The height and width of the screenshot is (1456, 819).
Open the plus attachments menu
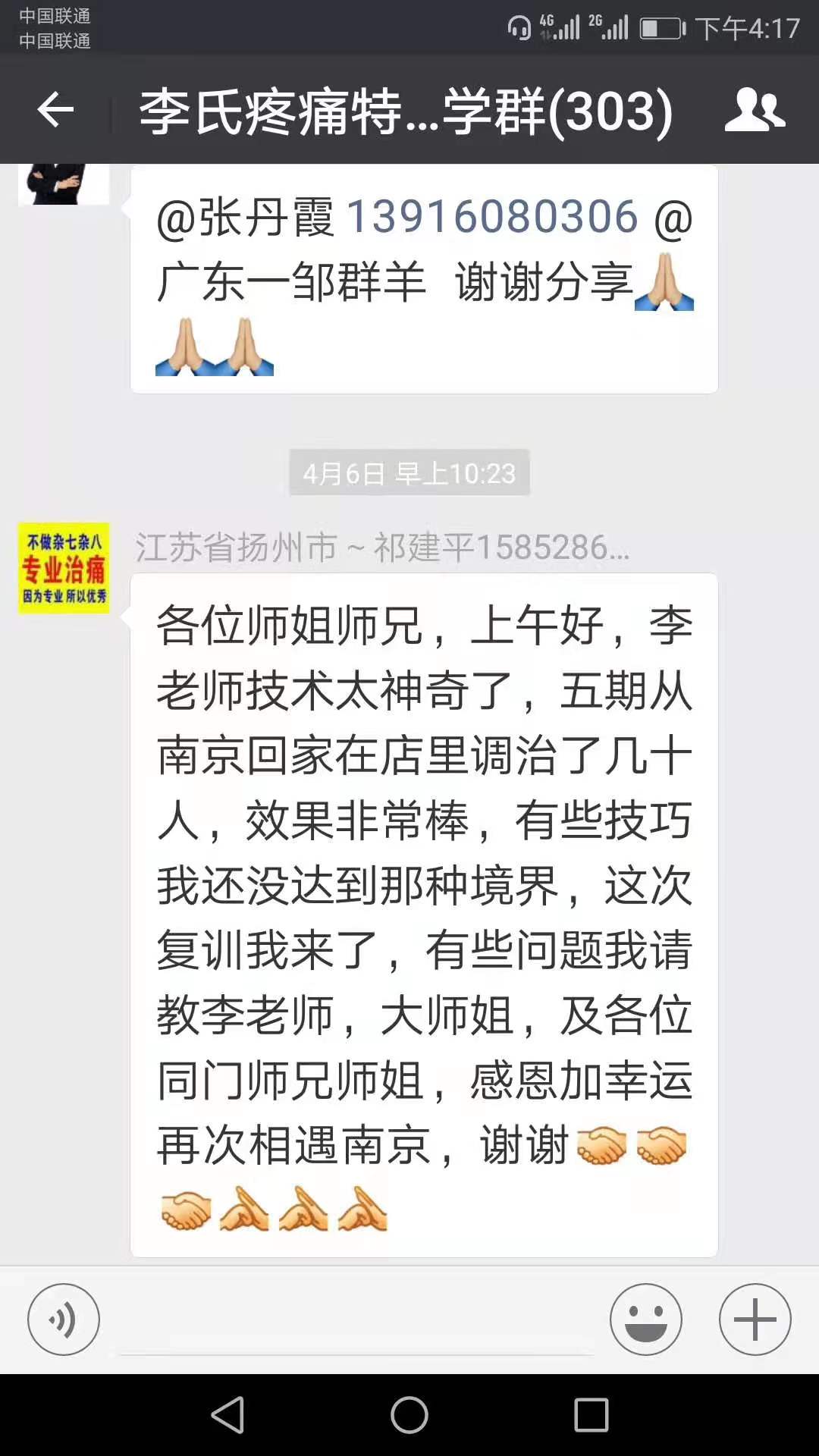coord(755,1320)
